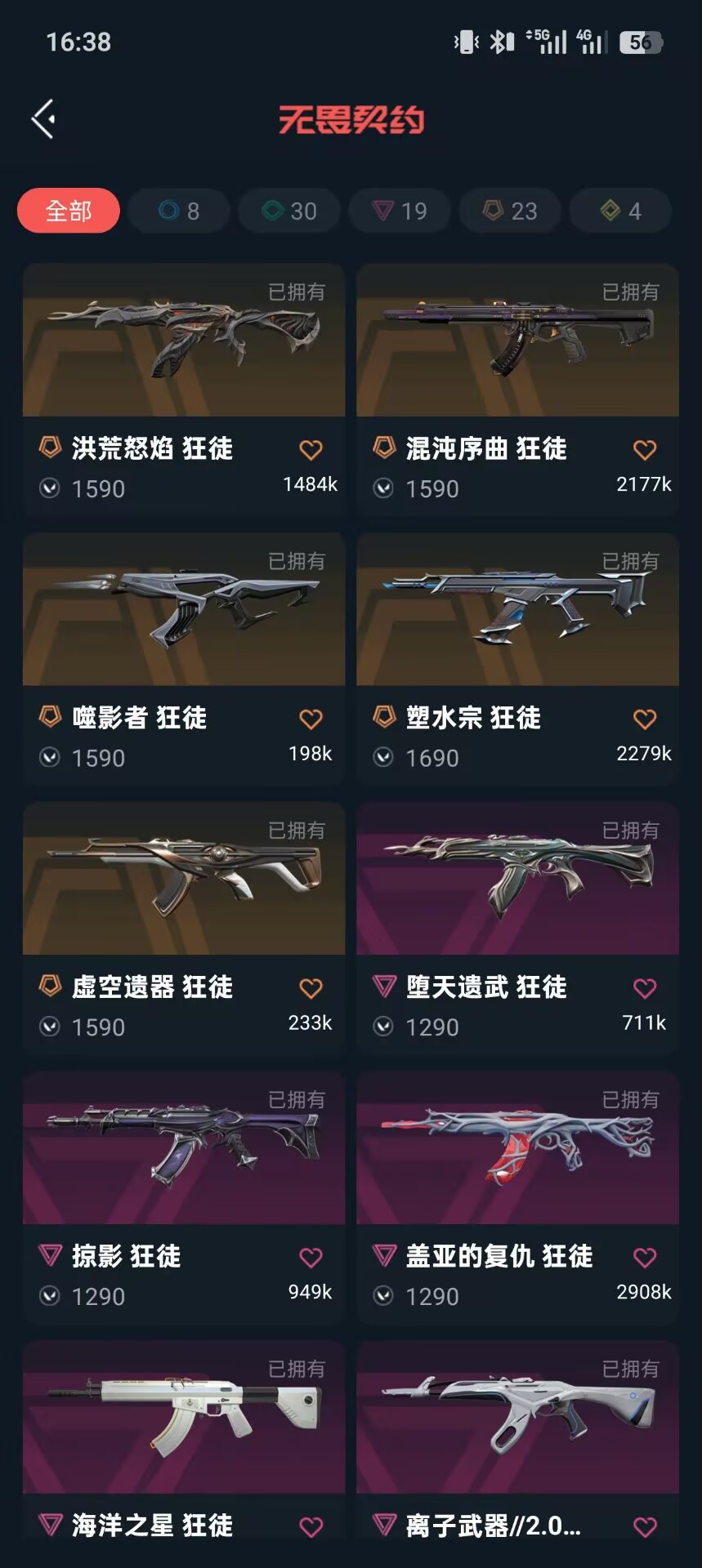
Task: Heart the 离子武器//2.0 skin
Action: 645,1526
